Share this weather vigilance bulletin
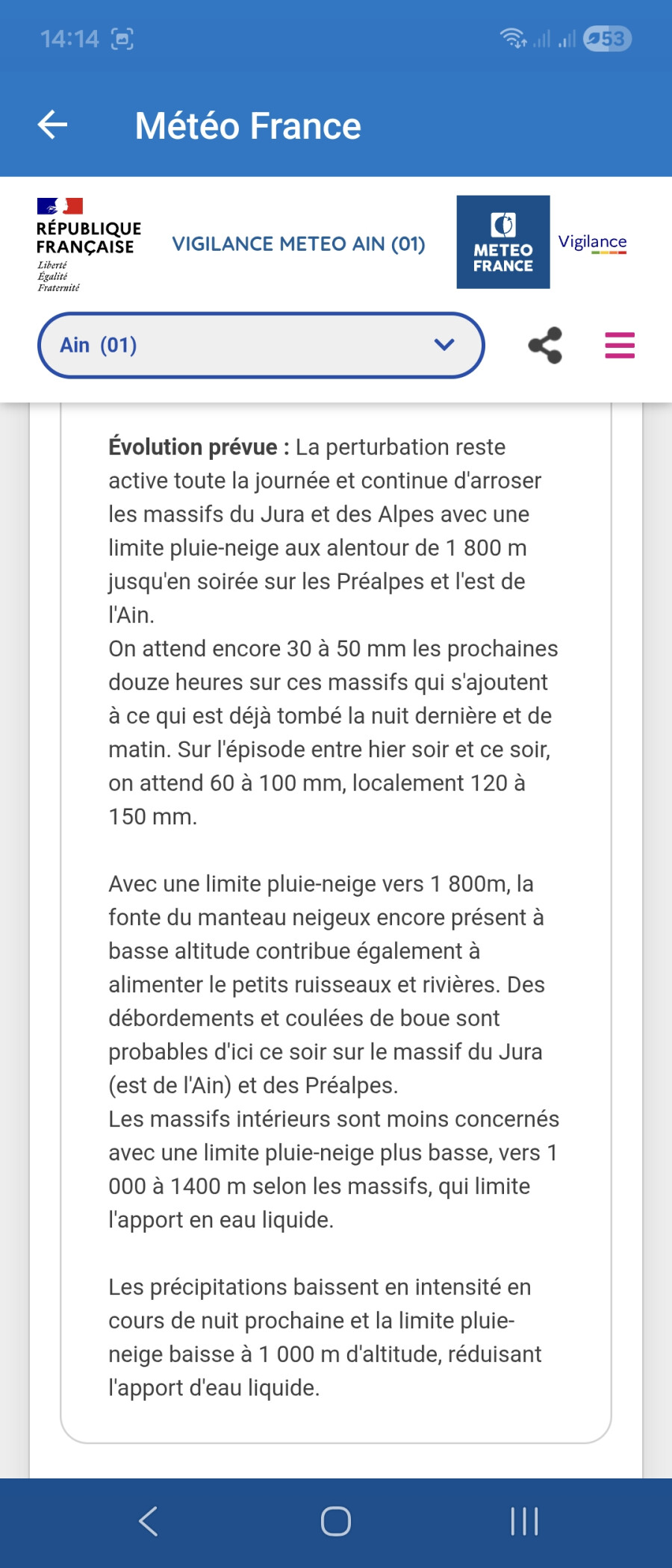Screen dimensions: 672x1568 coord(545,345)
